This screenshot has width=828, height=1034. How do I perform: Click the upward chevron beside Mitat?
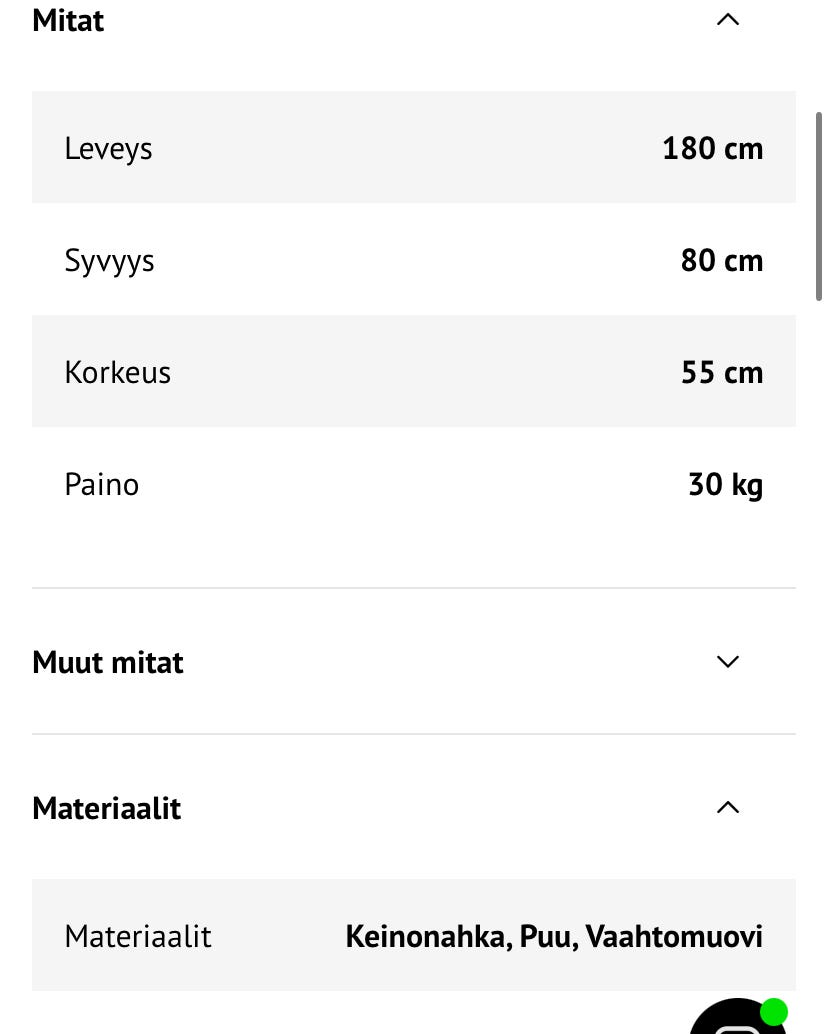point(728,19)
